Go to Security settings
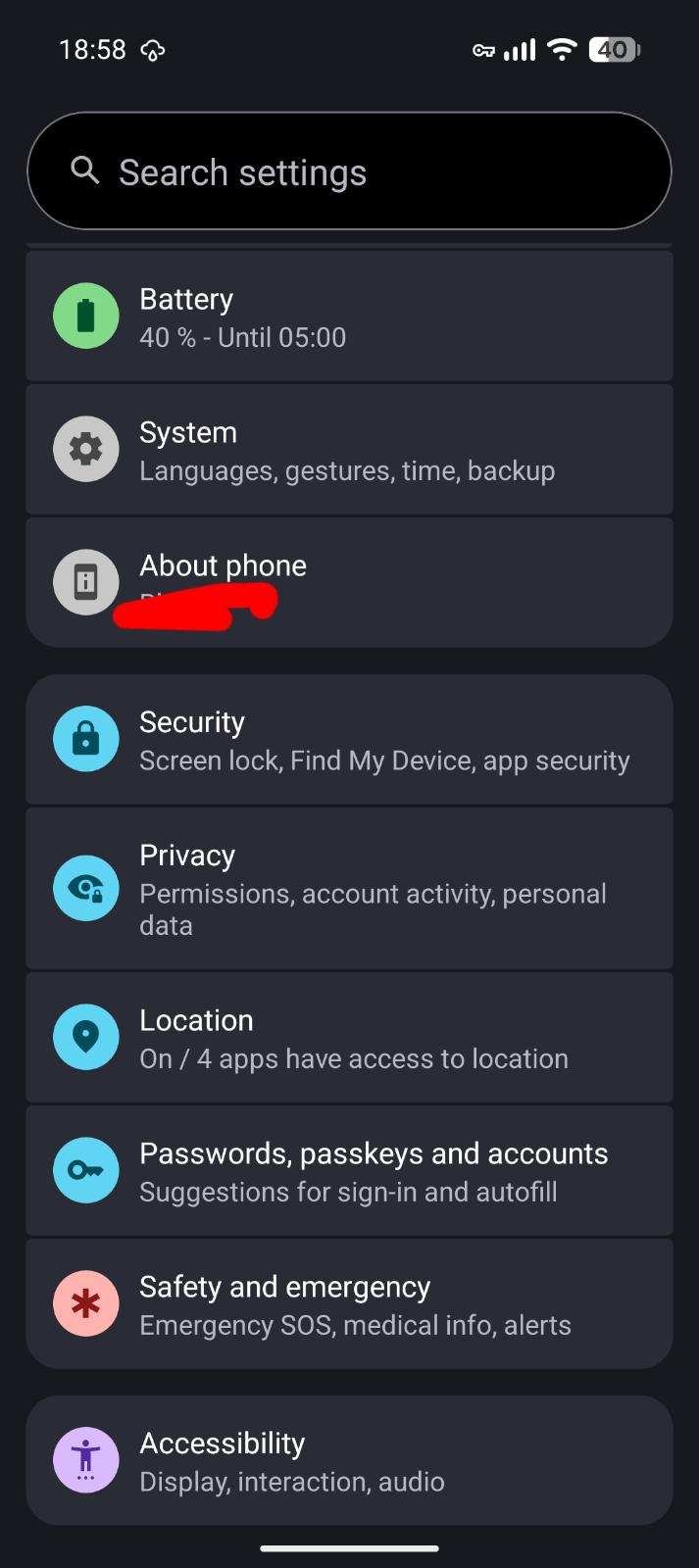 (x=349, y=739)
